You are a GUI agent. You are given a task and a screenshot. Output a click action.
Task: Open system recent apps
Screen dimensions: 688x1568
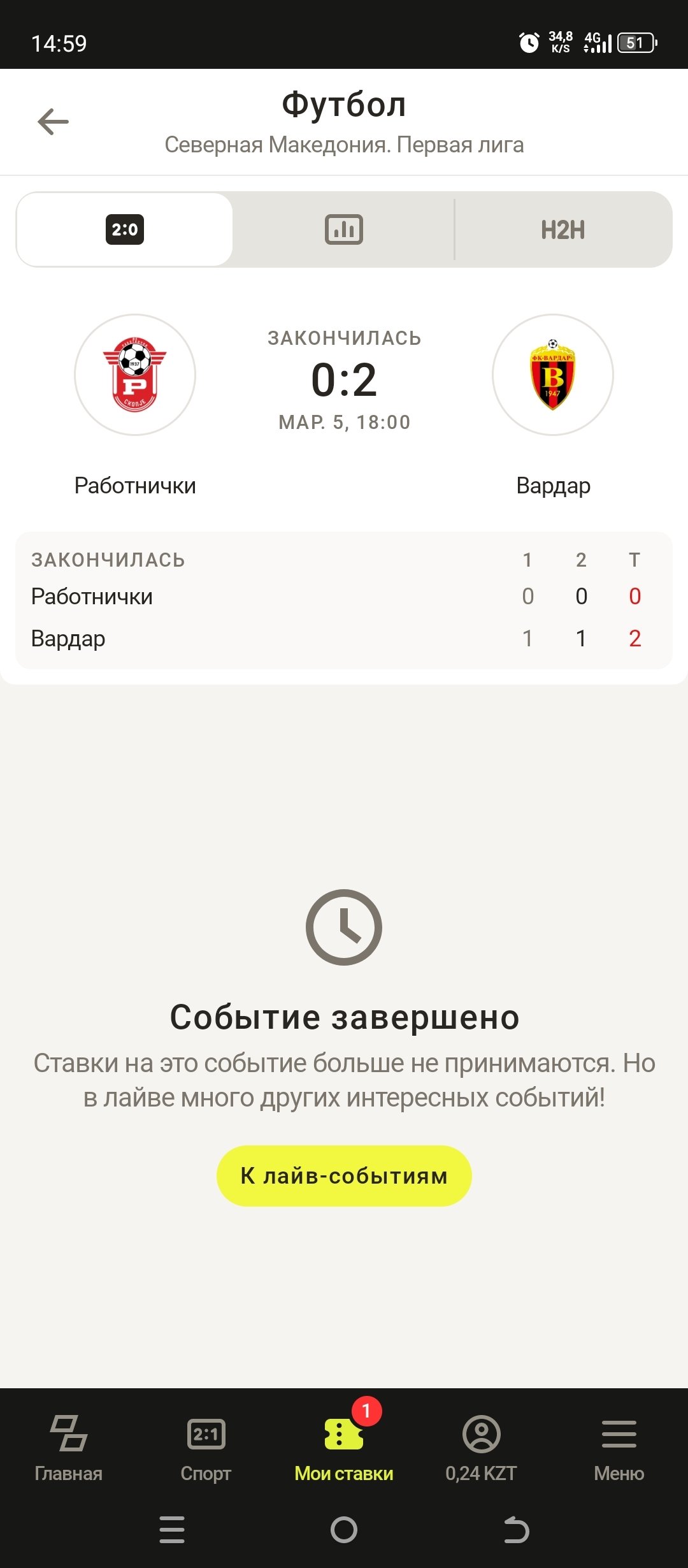172,1530
